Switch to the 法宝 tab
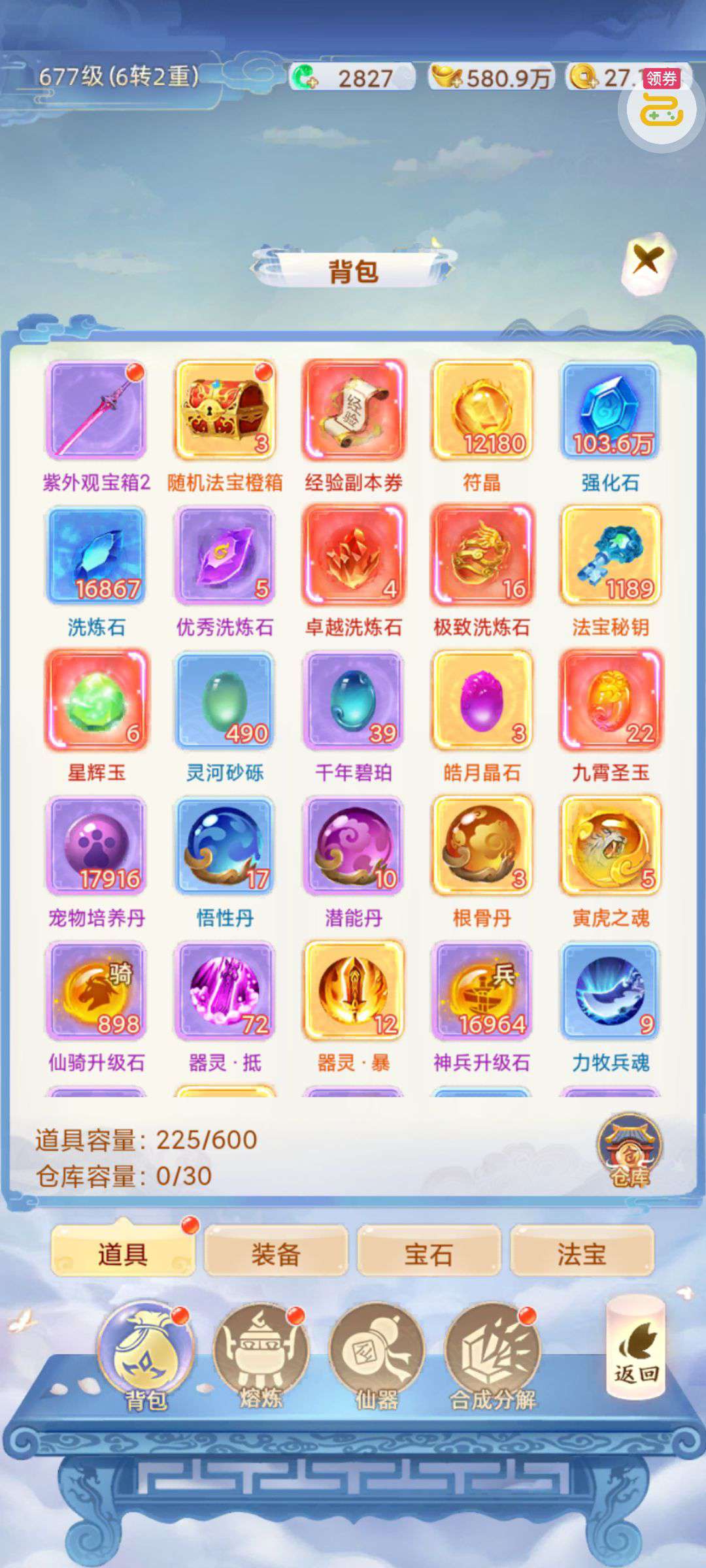The image size is (706, 1568). pyautogui.click(x=581, y=1254)
